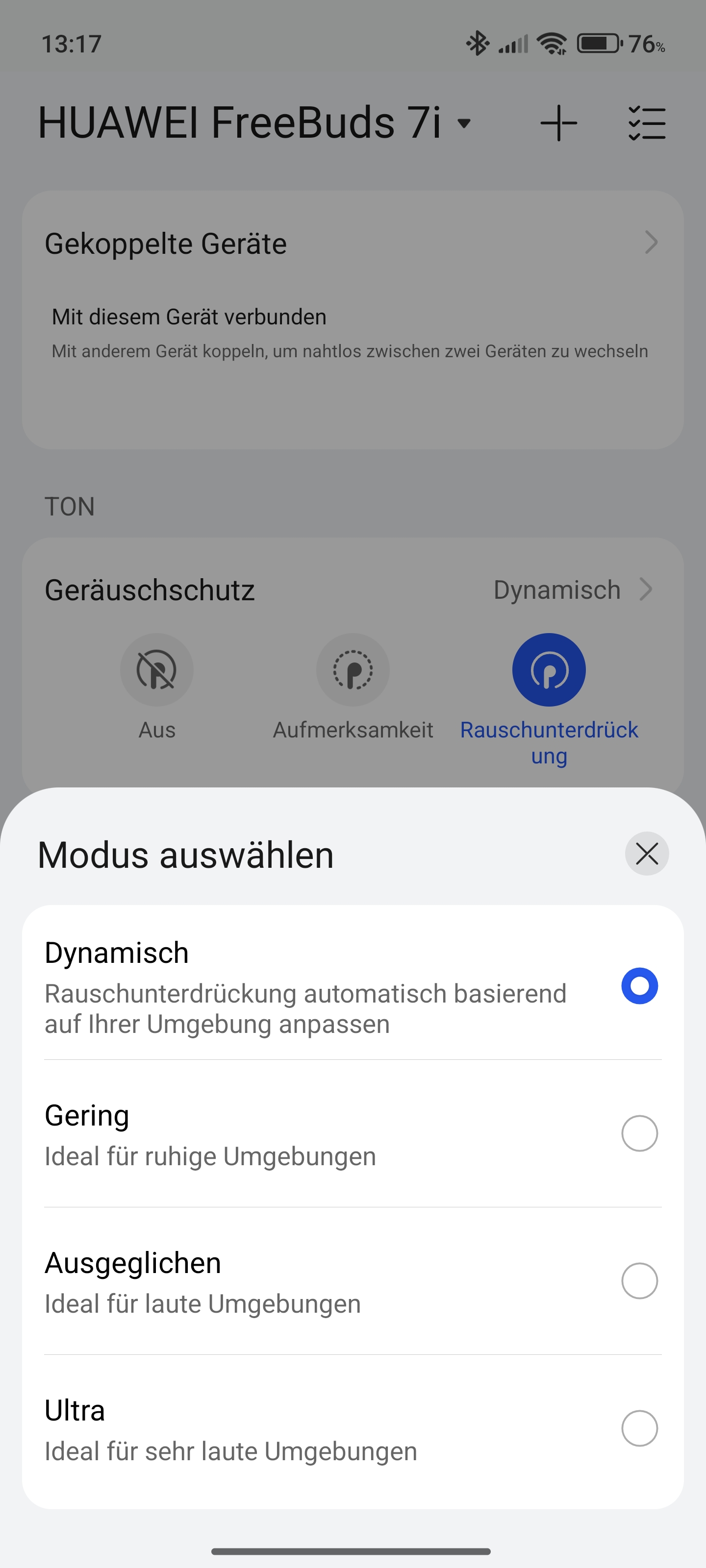Select the Dynamisch noise mode
706x1568 pixels.
(x=639, y=985)
